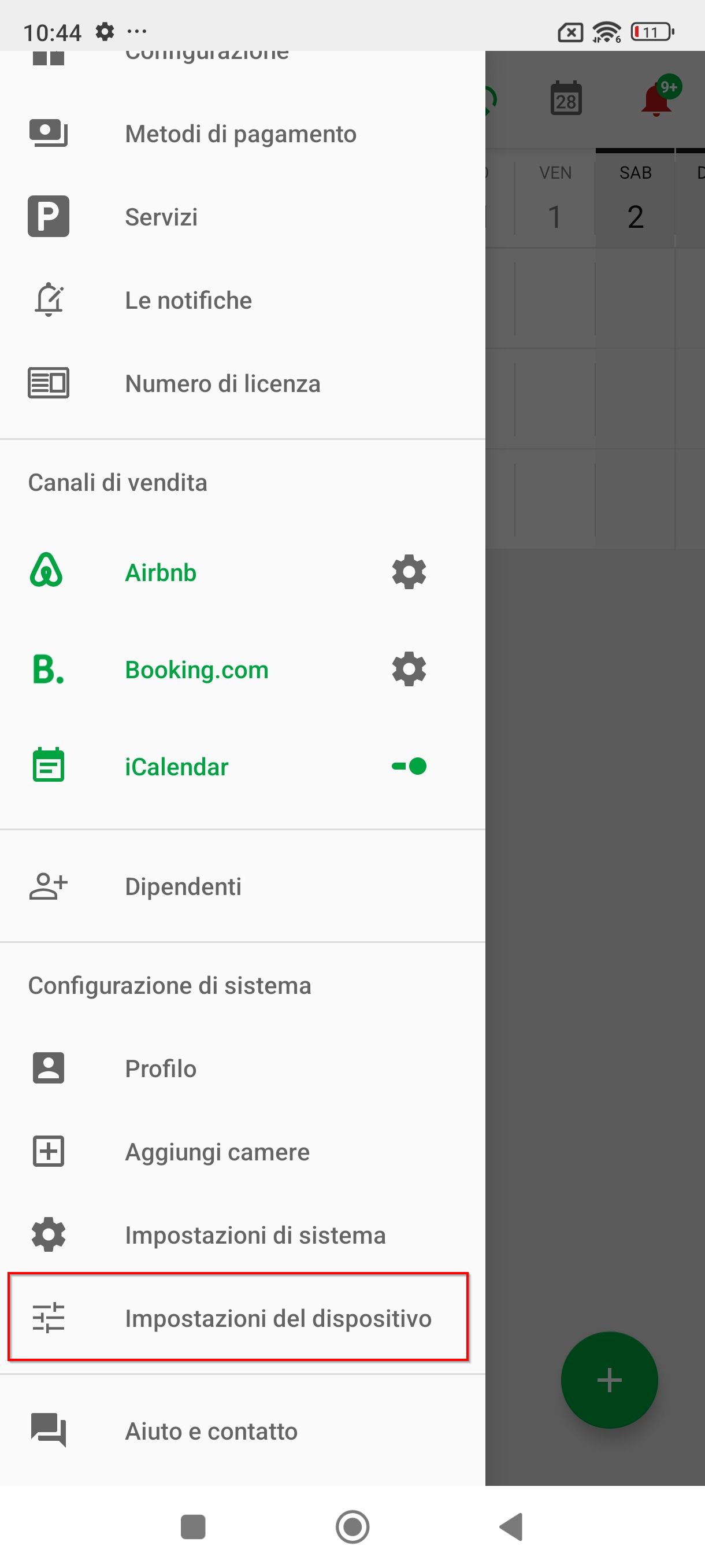
Task: Open Aiuto e contatto
Action: [x=243, y=1430]
